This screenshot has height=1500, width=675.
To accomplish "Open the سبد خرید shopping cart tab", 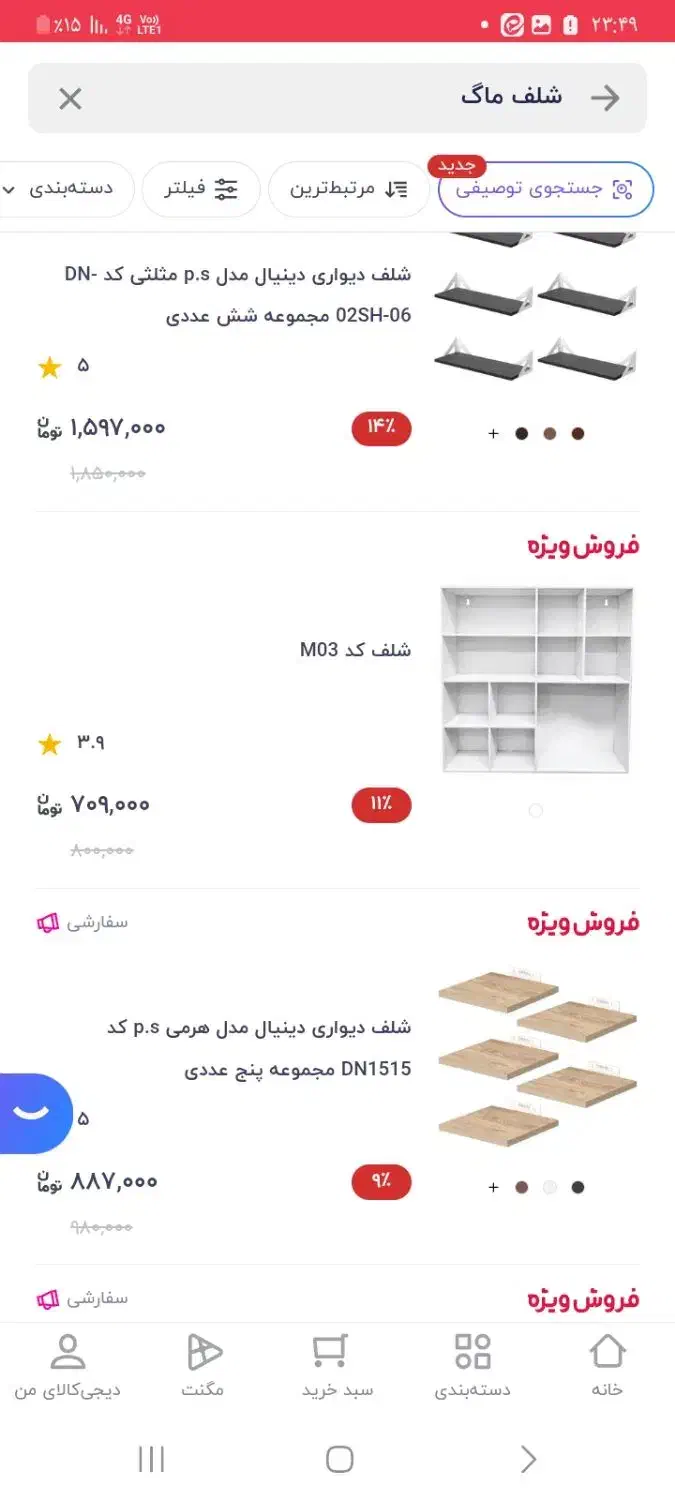I will coord(338,1365).
